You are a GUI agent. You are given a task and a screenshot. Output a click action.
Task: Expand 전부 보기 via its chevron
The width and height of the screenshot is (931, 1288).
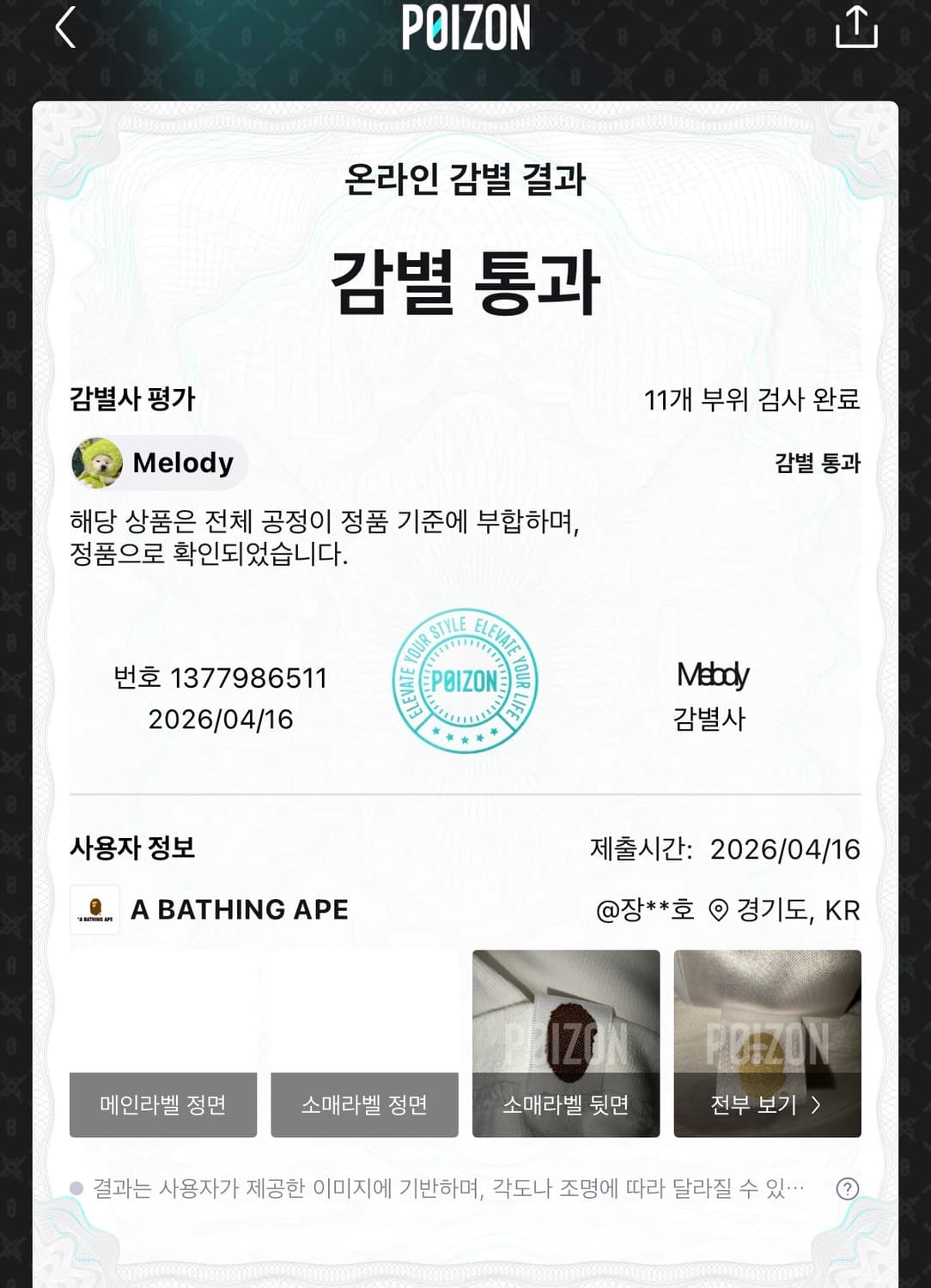coord(816,1106)
